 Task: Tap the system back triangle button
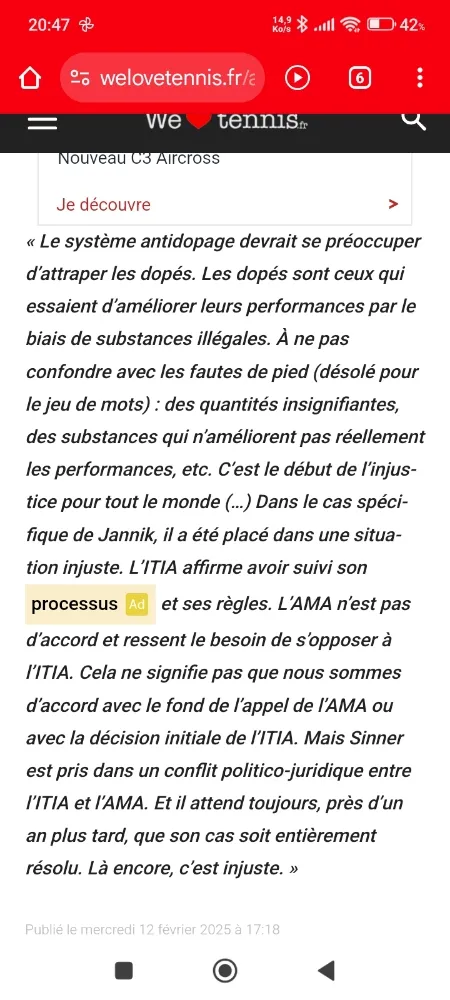tap(326, 971)
